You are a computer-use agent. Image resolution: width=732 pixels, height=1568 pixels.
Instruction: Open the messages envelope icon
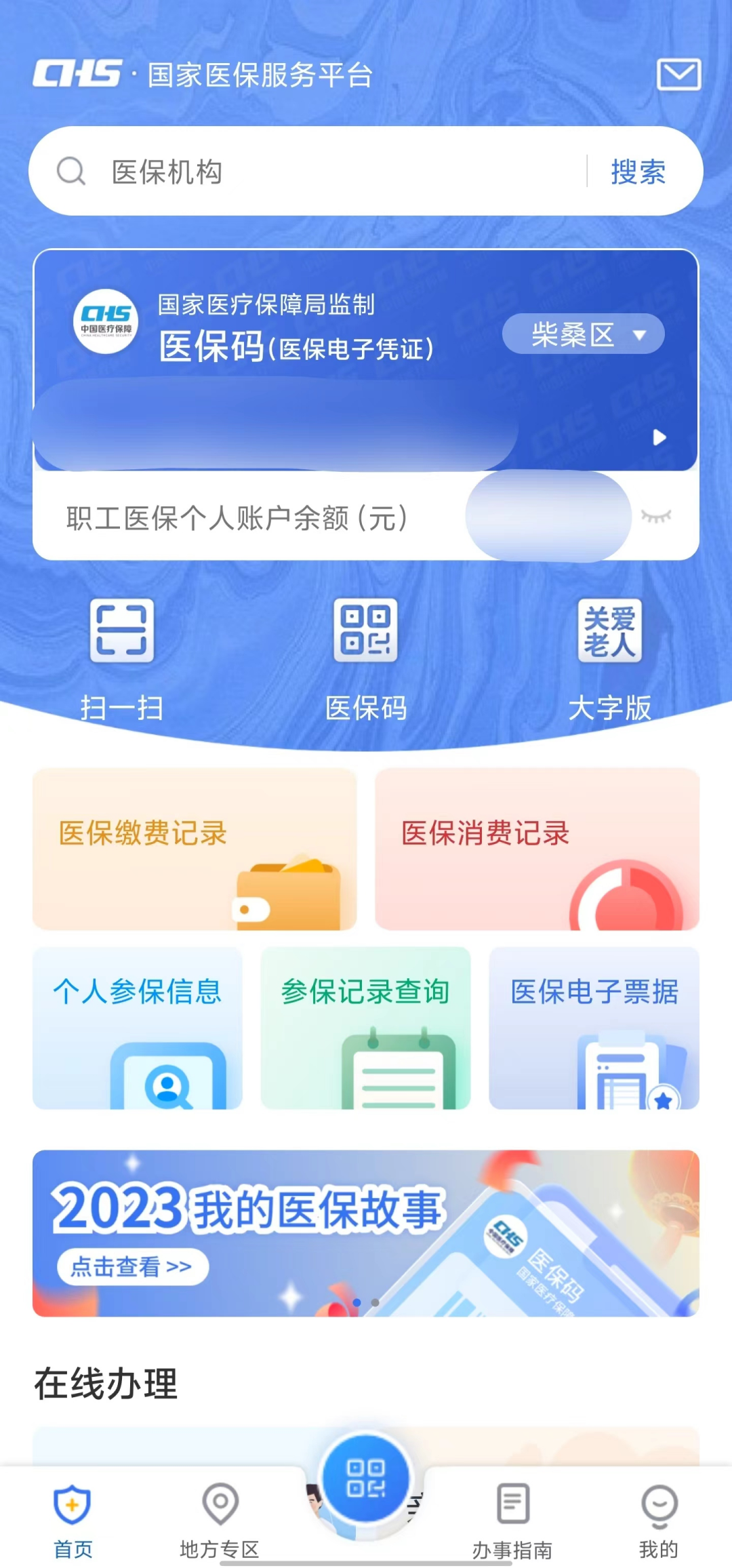coord(678,75)
